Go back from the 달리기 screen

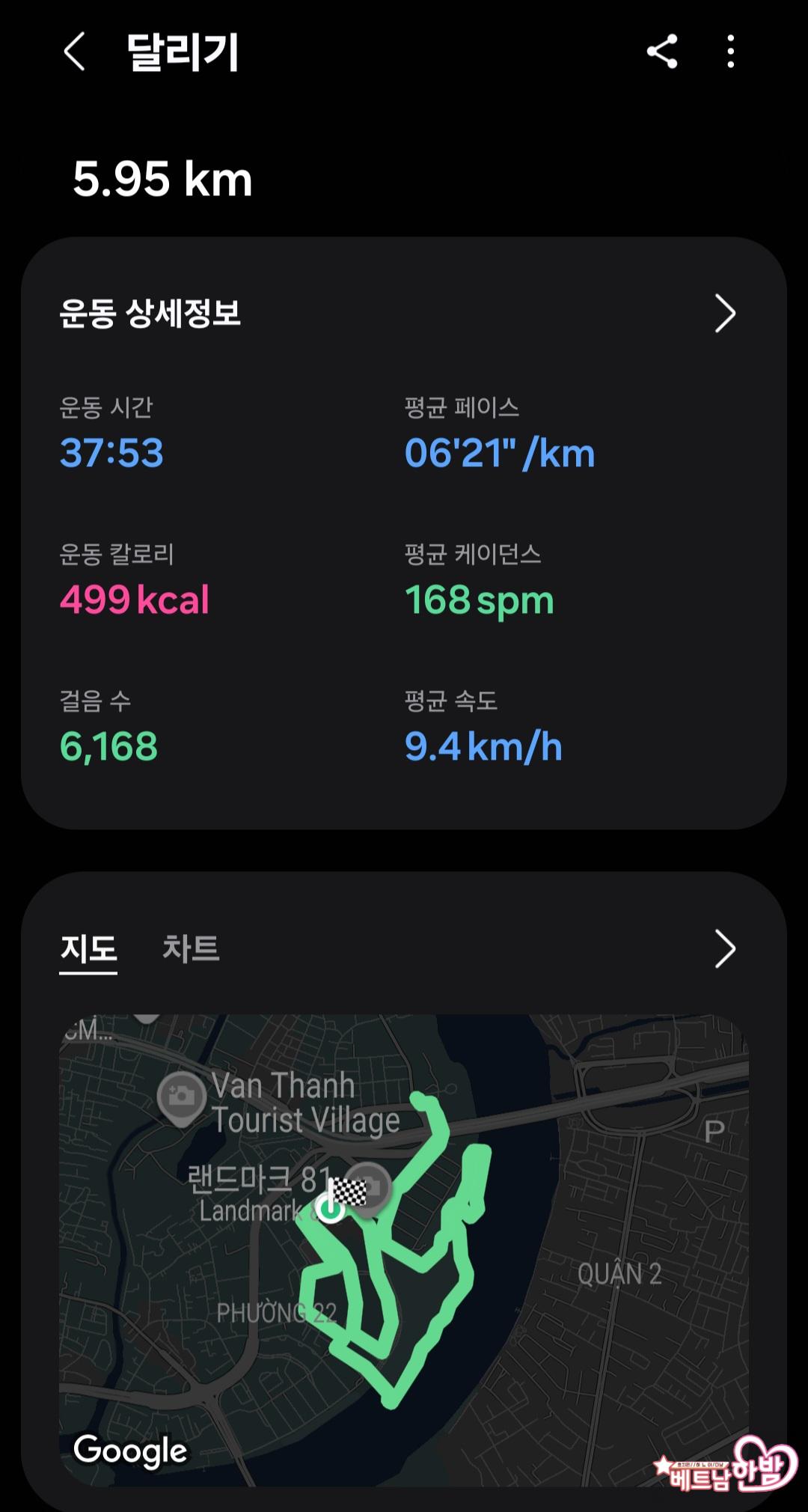74,52
